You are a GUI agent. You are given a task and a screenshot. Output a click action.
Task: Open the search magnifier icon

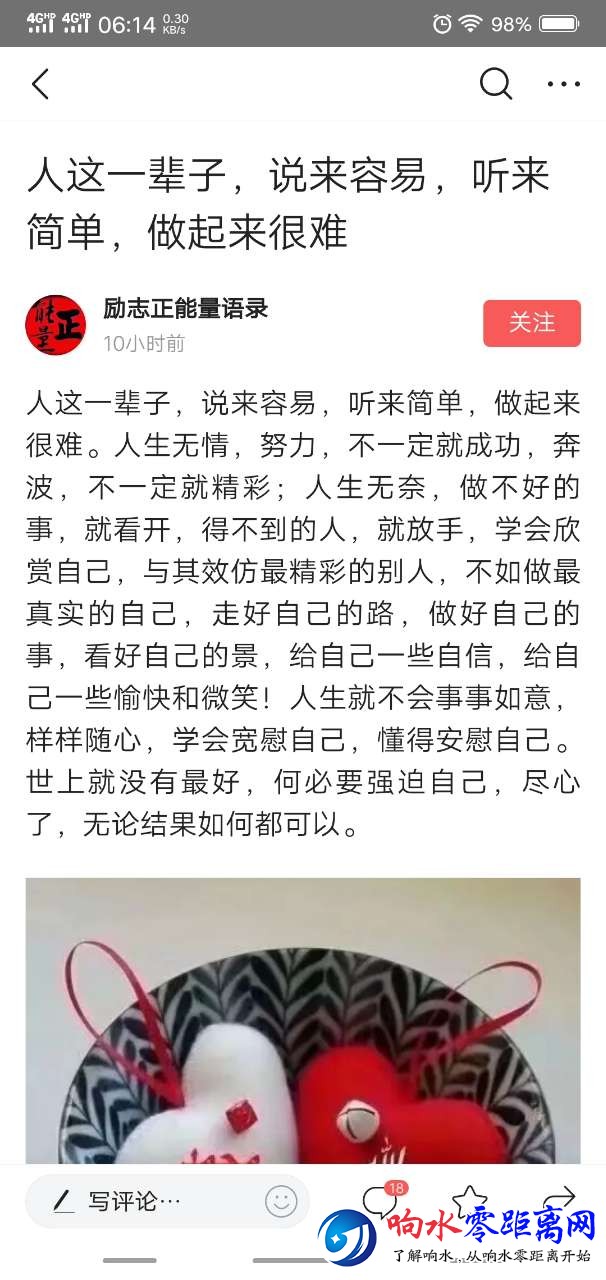[x=495, y=84]
